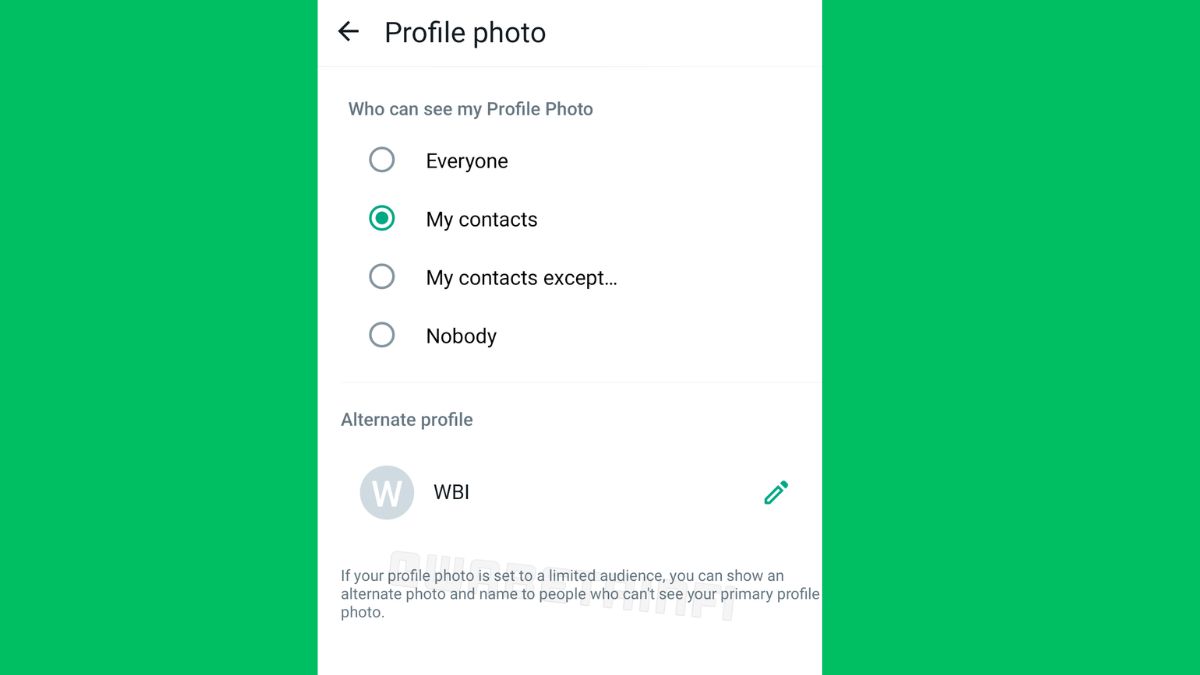Pick the My contacts except… option

tap(382, 277)
